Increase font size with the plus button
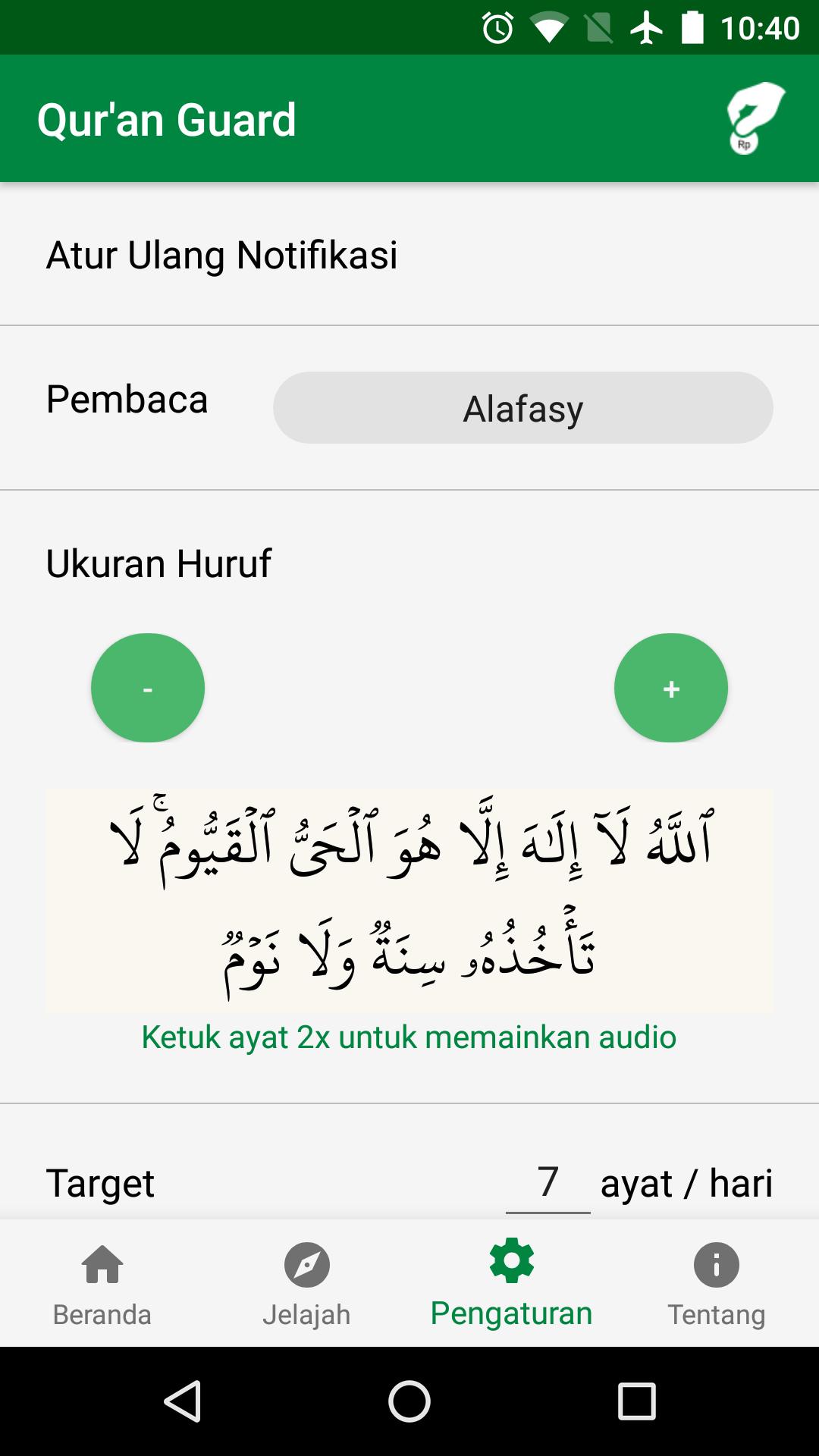This screenshot has width=819, height=1456. [670, 688]
